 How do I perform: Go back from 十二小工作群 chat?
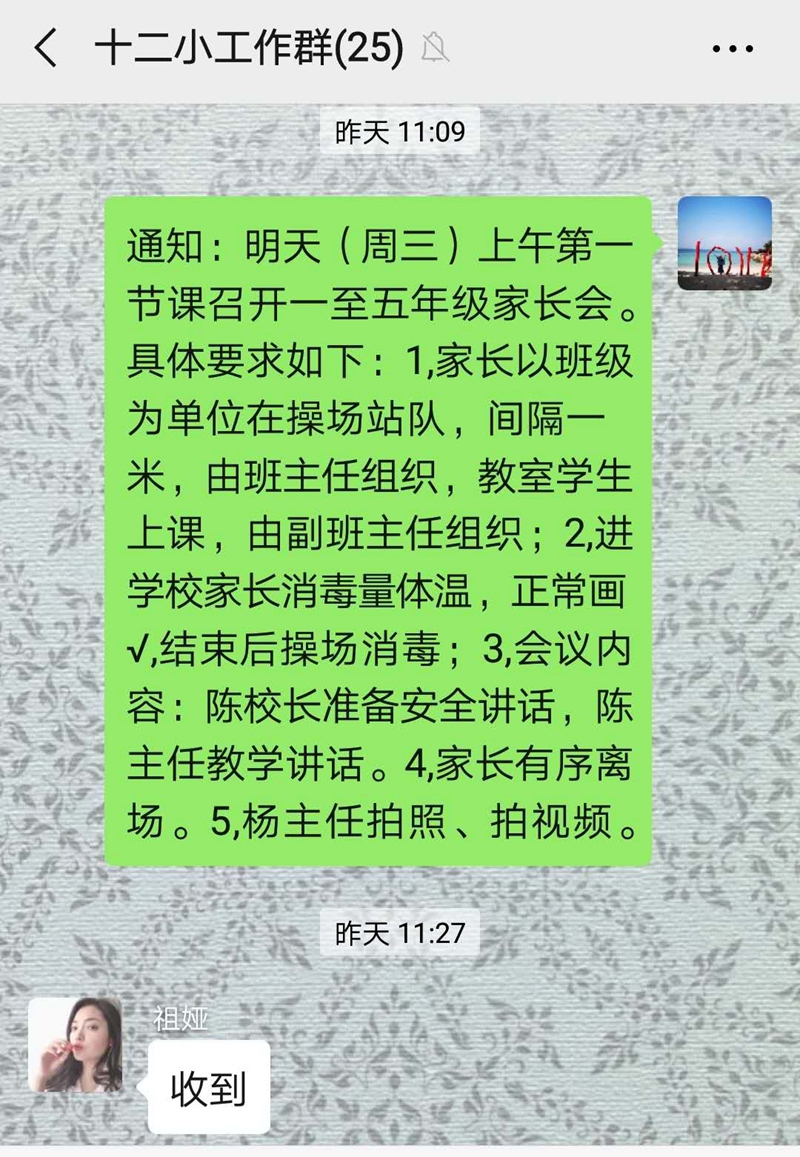pos(46,48)
